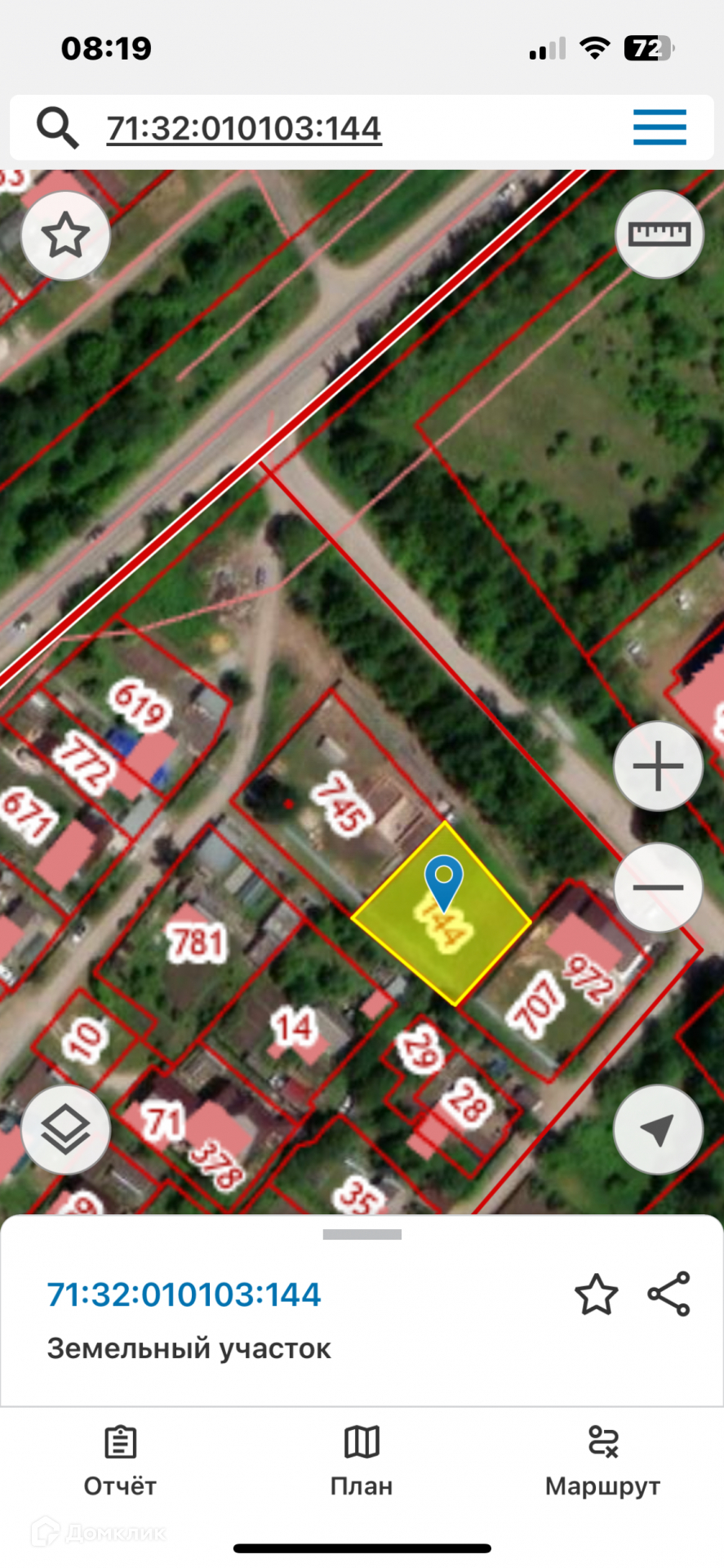This screenshot has height=1568, width=724.
Task: Tap the star favorites button on map
Action: click(65, 236)
